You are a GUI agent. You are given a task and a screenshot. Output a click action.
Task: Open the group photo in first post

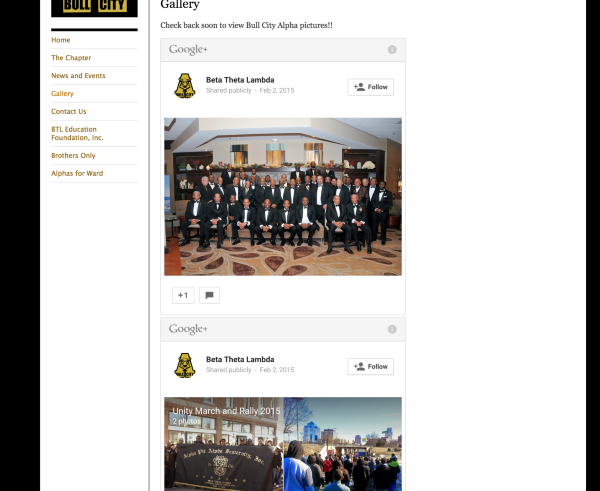283,196
